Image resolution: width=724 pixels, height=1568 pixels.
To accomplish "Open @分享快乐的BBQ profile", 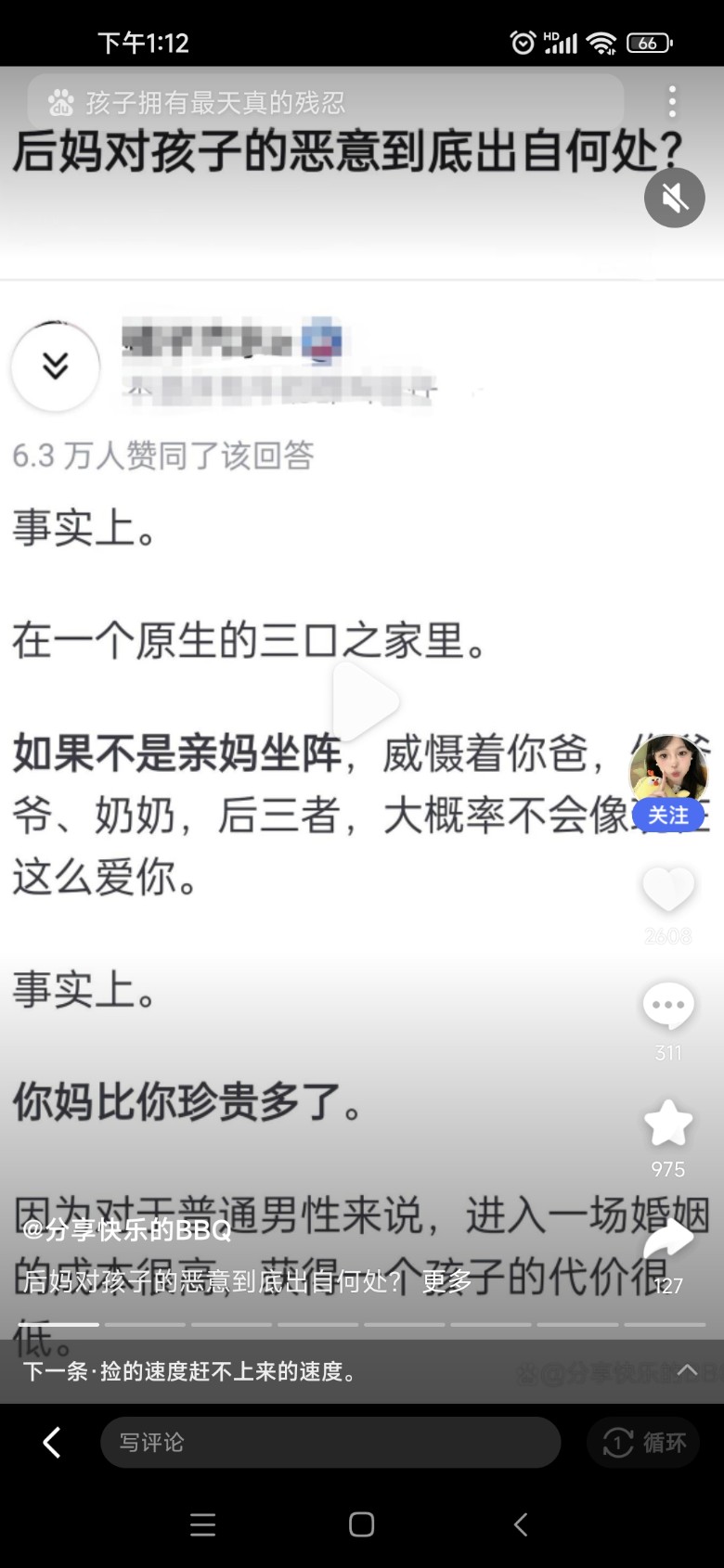I will pyautogui.click(x=127, y=1230).
